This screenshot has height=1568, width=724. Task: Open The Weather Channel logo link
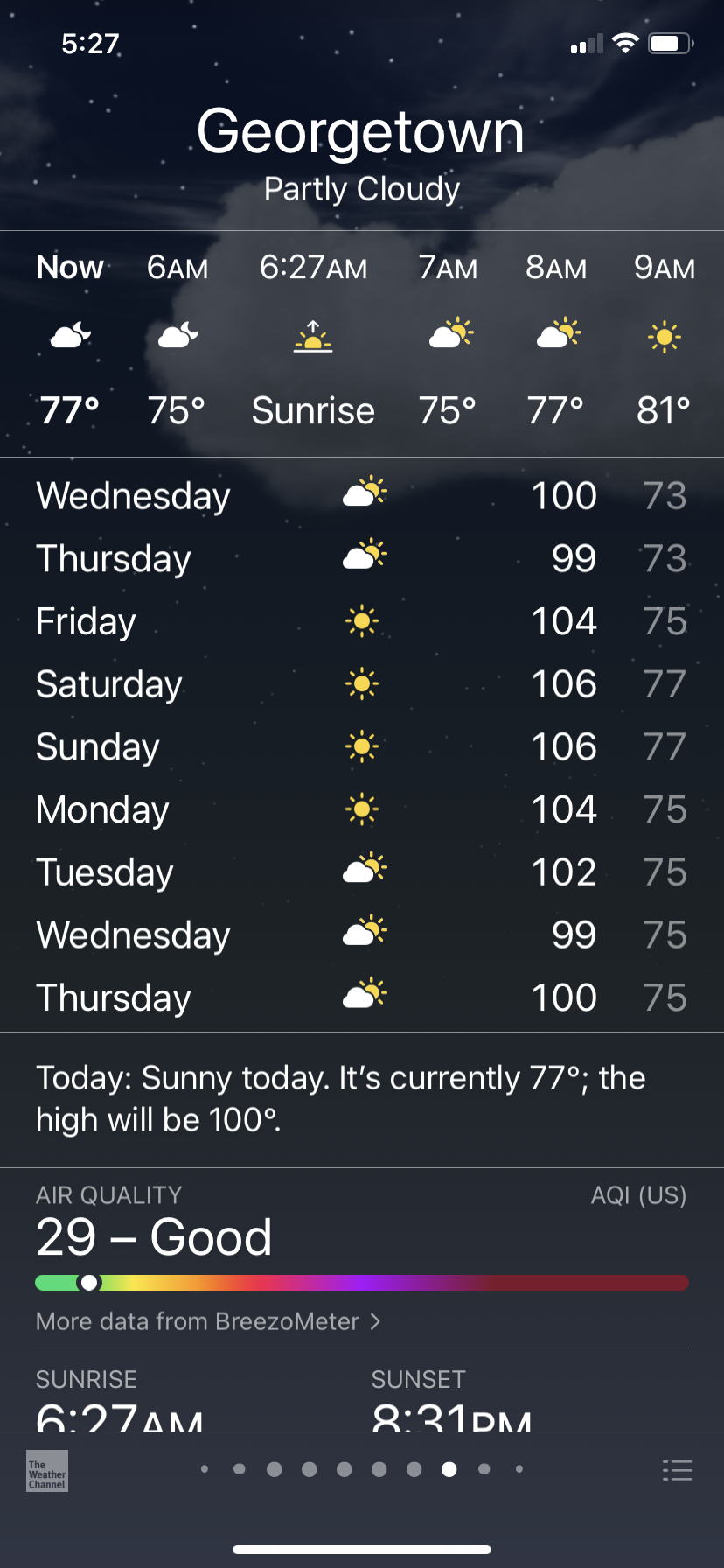coord(47,1470)
